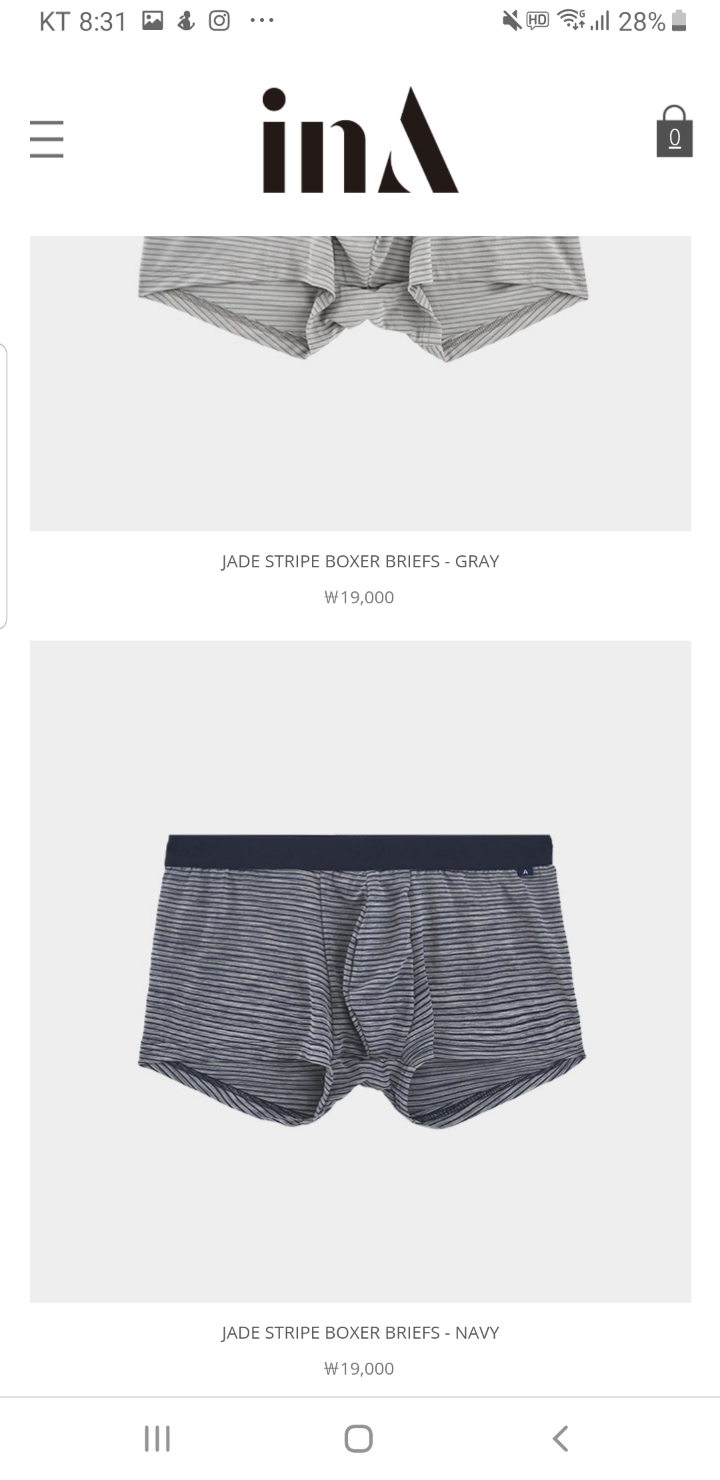The width and height of the screenshot is (720, 1480).
Task: Open the shopping bag cart
Action: 675,132
